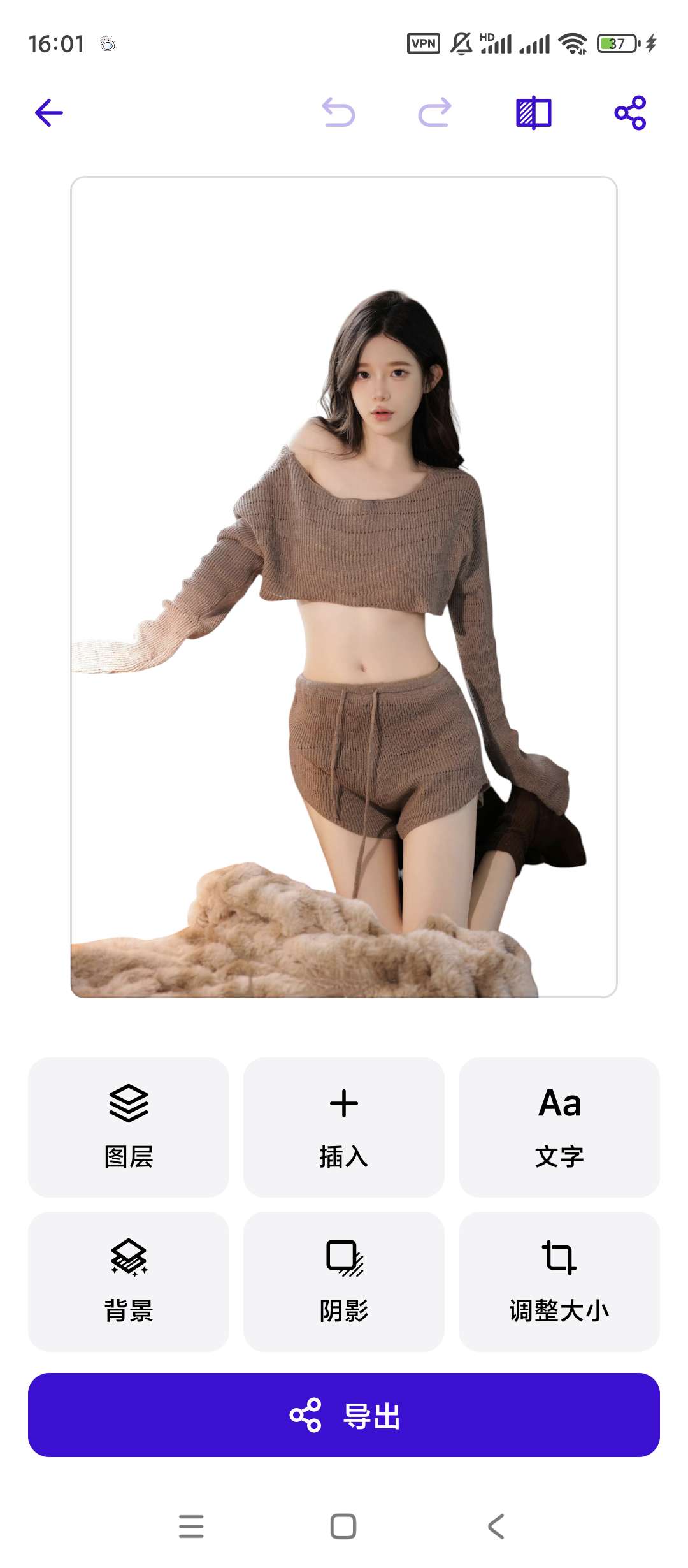
Task: Open the system recent apps menu
Action: 191,1527
